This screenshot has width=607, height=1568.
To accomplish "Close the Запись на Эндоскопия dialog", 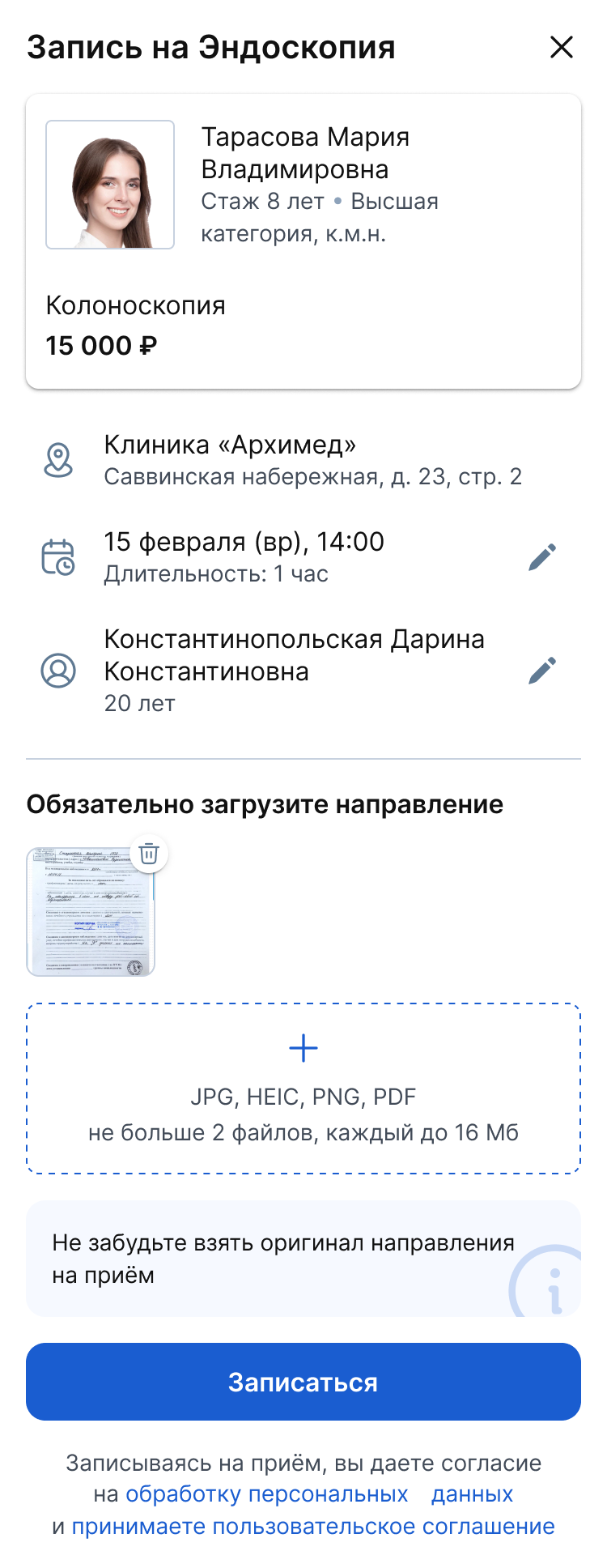I will click(x=562, y=47).
